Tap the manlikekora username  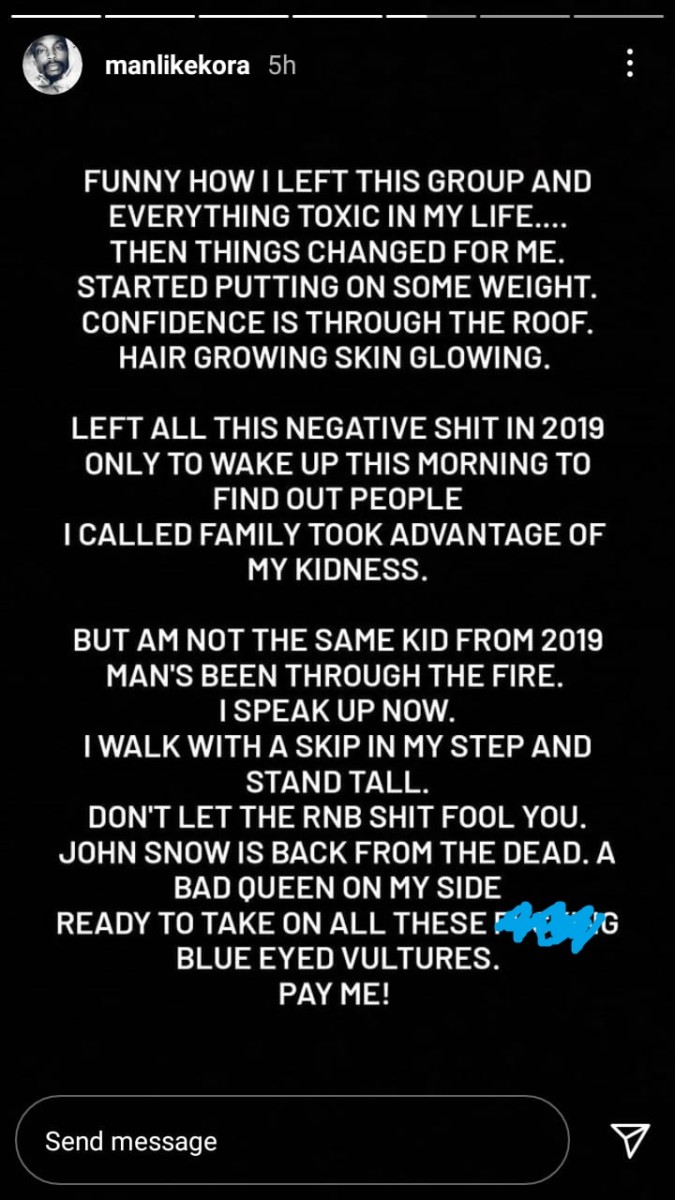tap(177, 68)
